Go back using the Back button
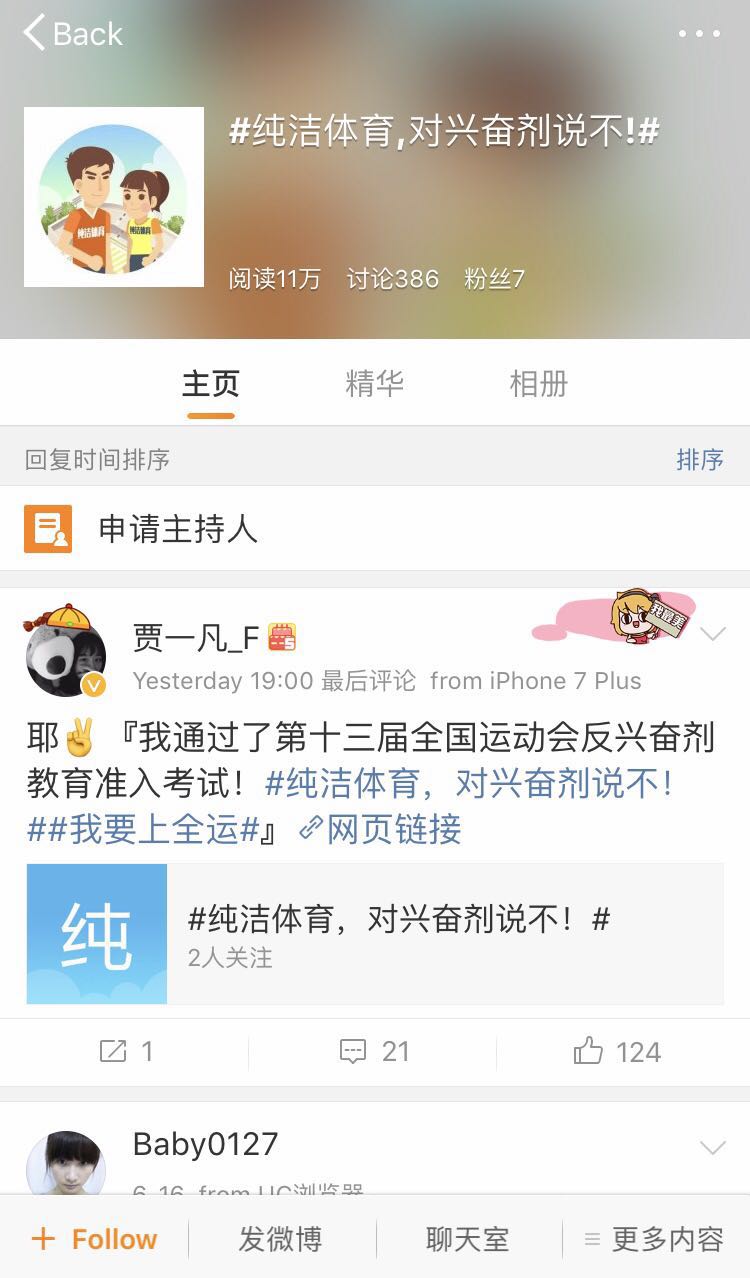 point(72,33)
